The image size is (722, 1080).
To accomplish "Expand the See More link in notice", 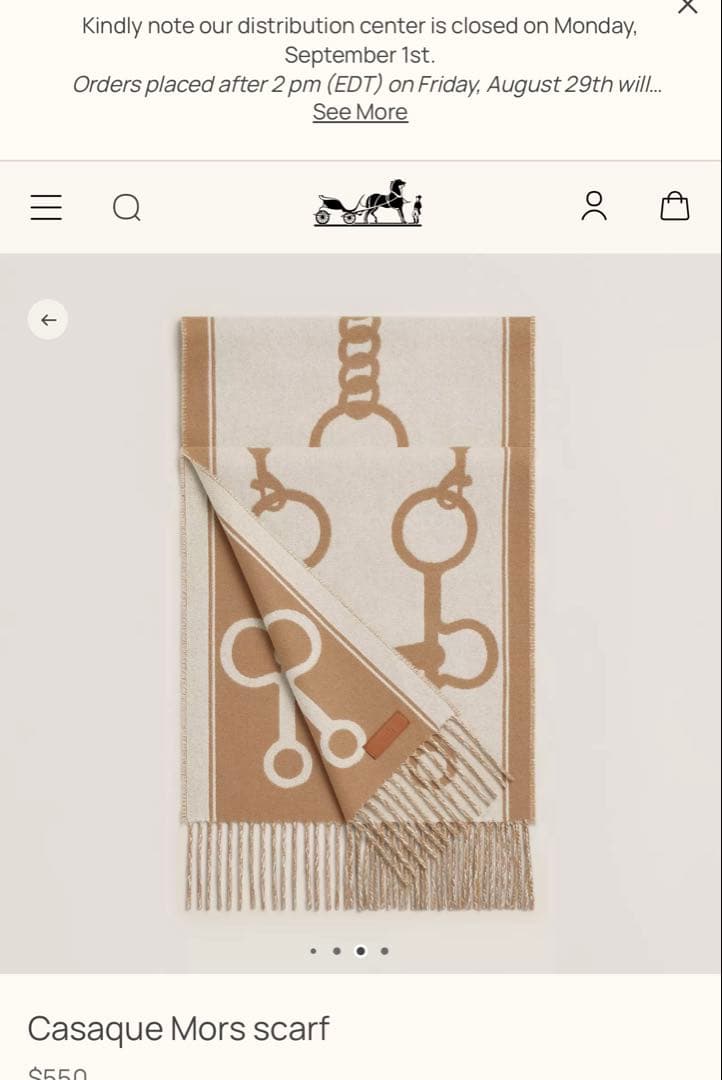I will click(360, 112).
